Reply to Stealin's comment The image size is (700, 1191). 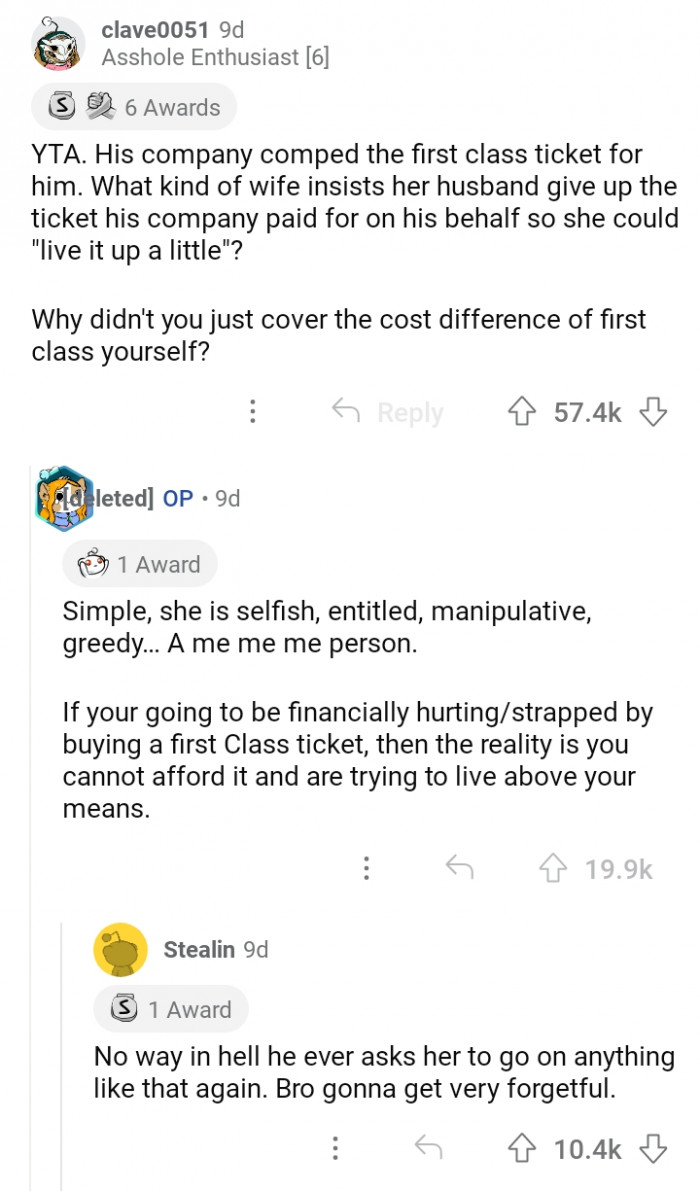pyautogui.click(x=428, y=1149)
